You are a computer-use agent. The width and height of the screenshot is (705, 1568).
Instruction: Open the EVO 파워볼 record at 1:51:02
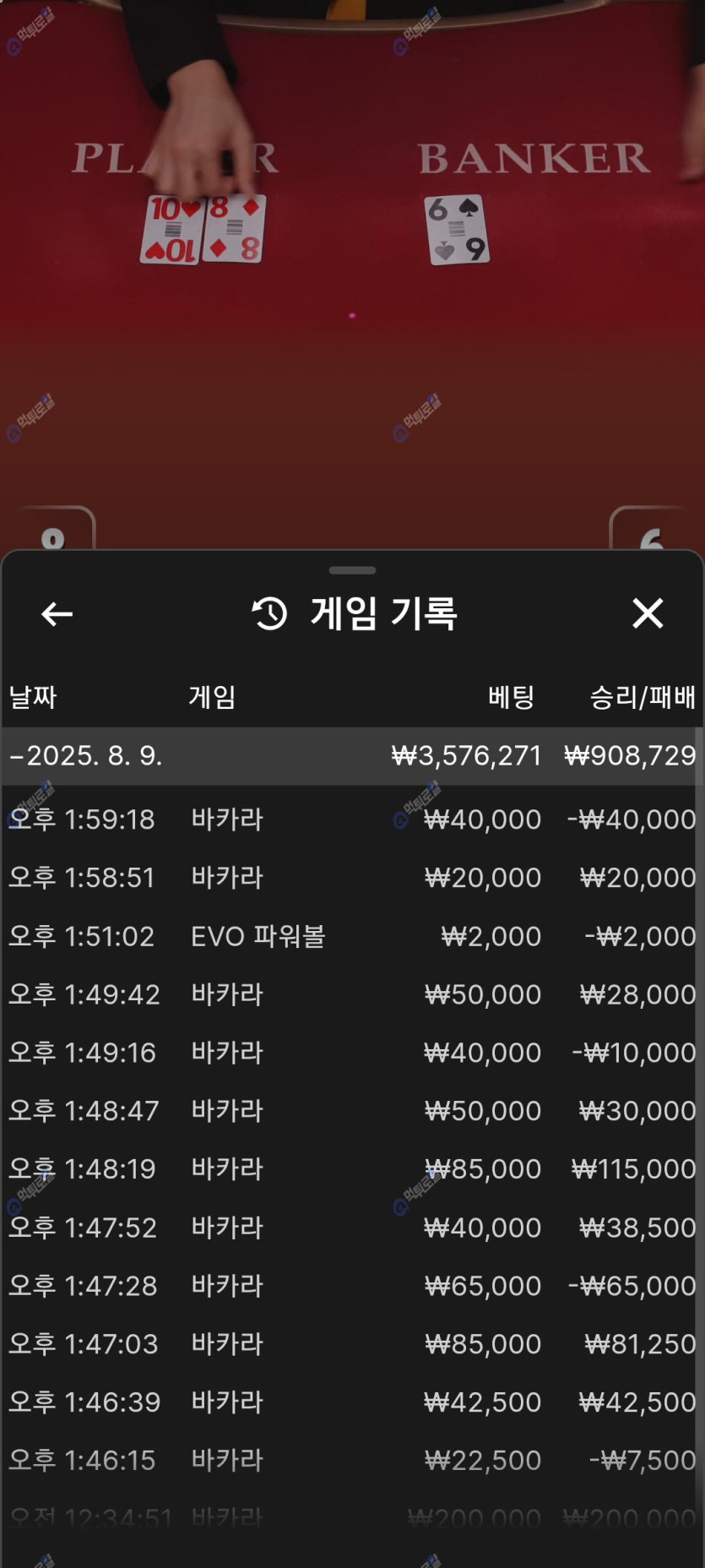352,936
